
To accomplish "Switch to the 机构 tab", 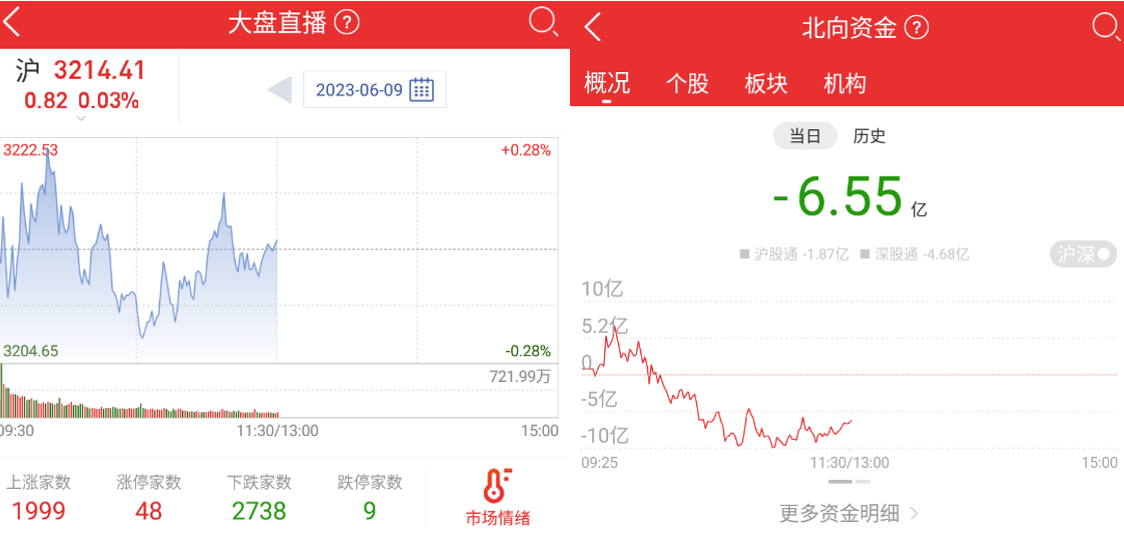I will pos(845,83).
